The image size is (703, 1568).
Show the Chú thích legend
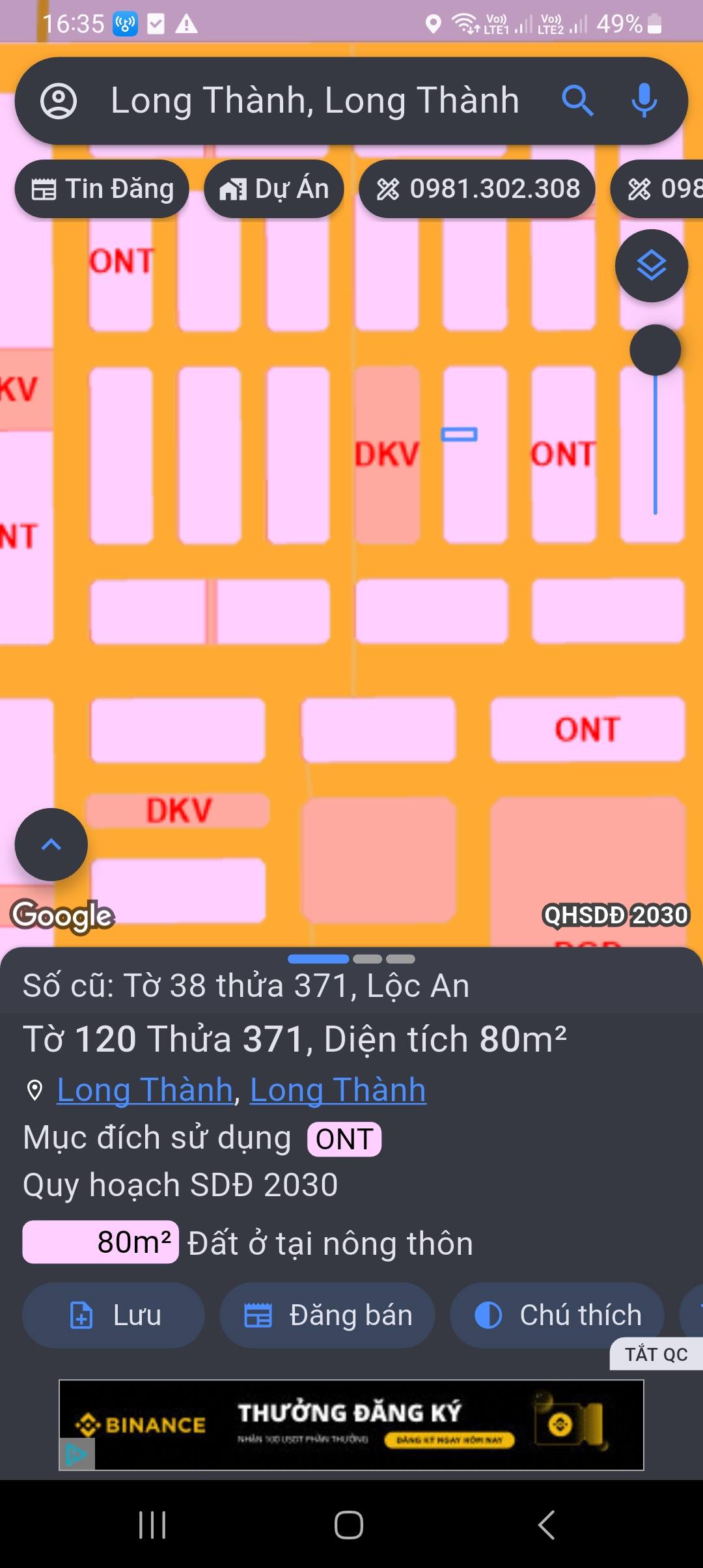click(557, 1315)
